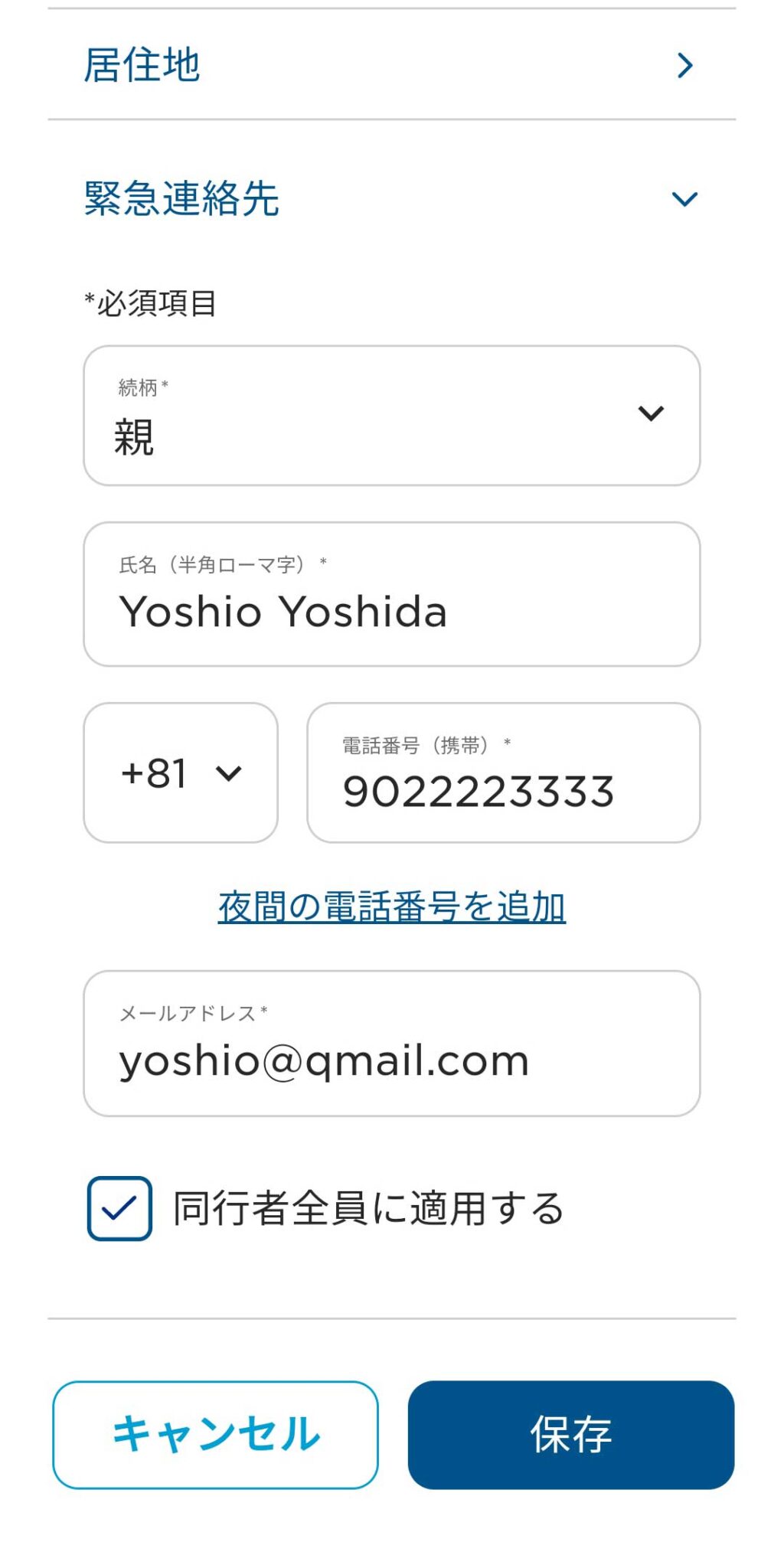Edit the メールアドレス email field

tap(390, 1044)
